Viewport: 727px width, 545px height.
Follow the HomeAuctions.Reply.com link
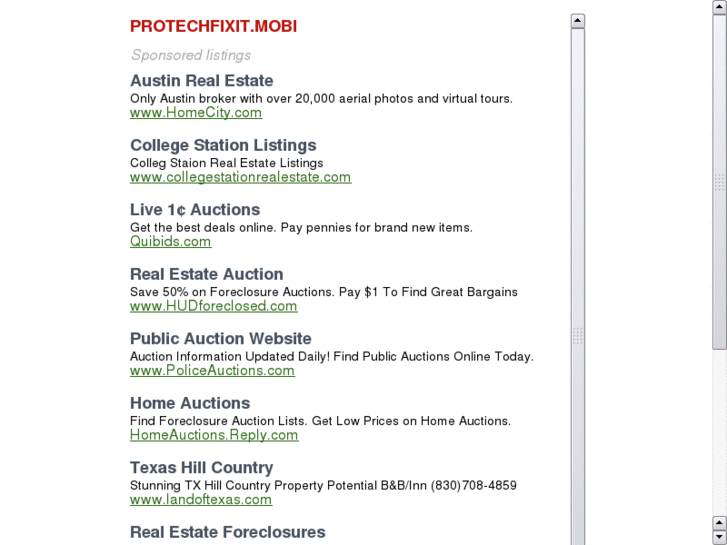point(214,435)
